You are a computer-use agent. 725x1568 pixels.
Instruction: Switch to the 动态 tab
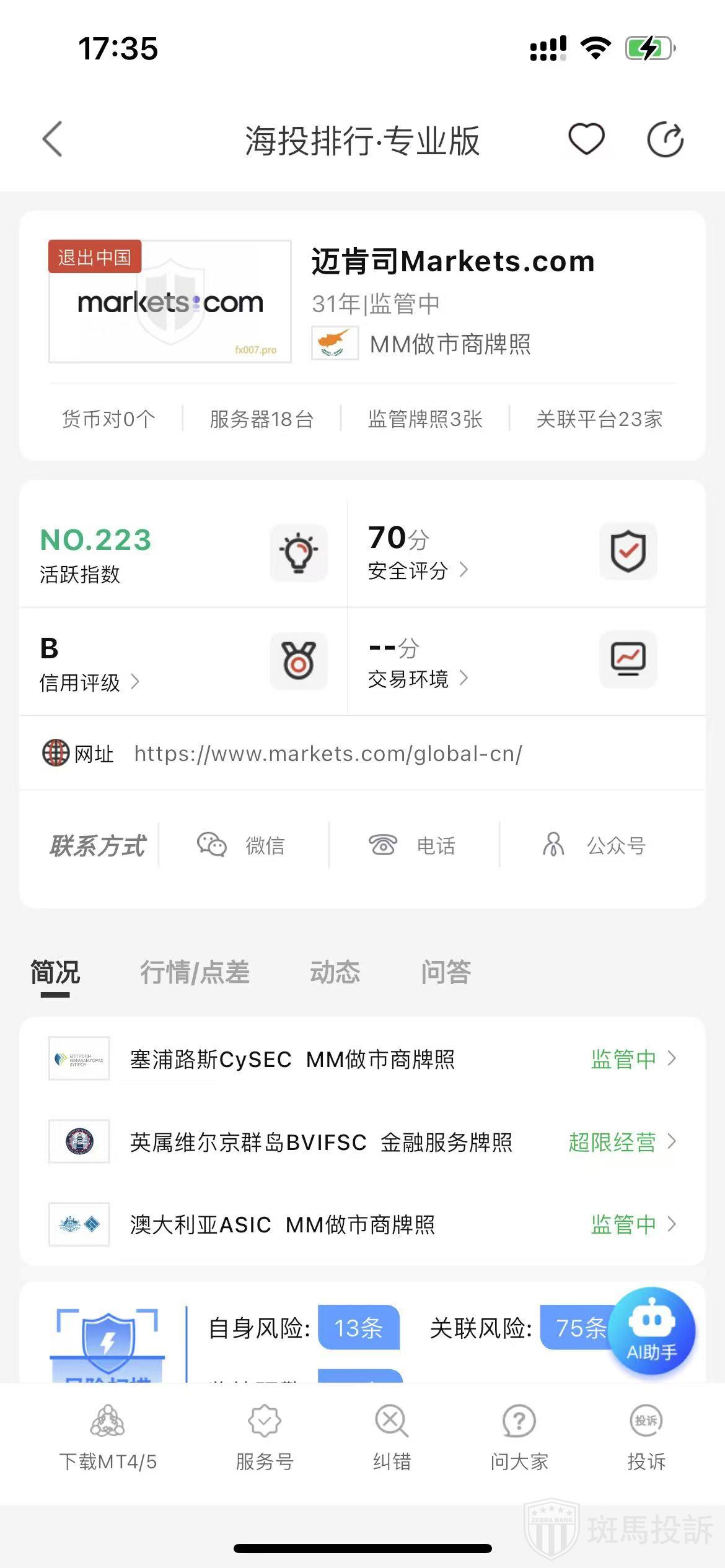coord(335,972)
